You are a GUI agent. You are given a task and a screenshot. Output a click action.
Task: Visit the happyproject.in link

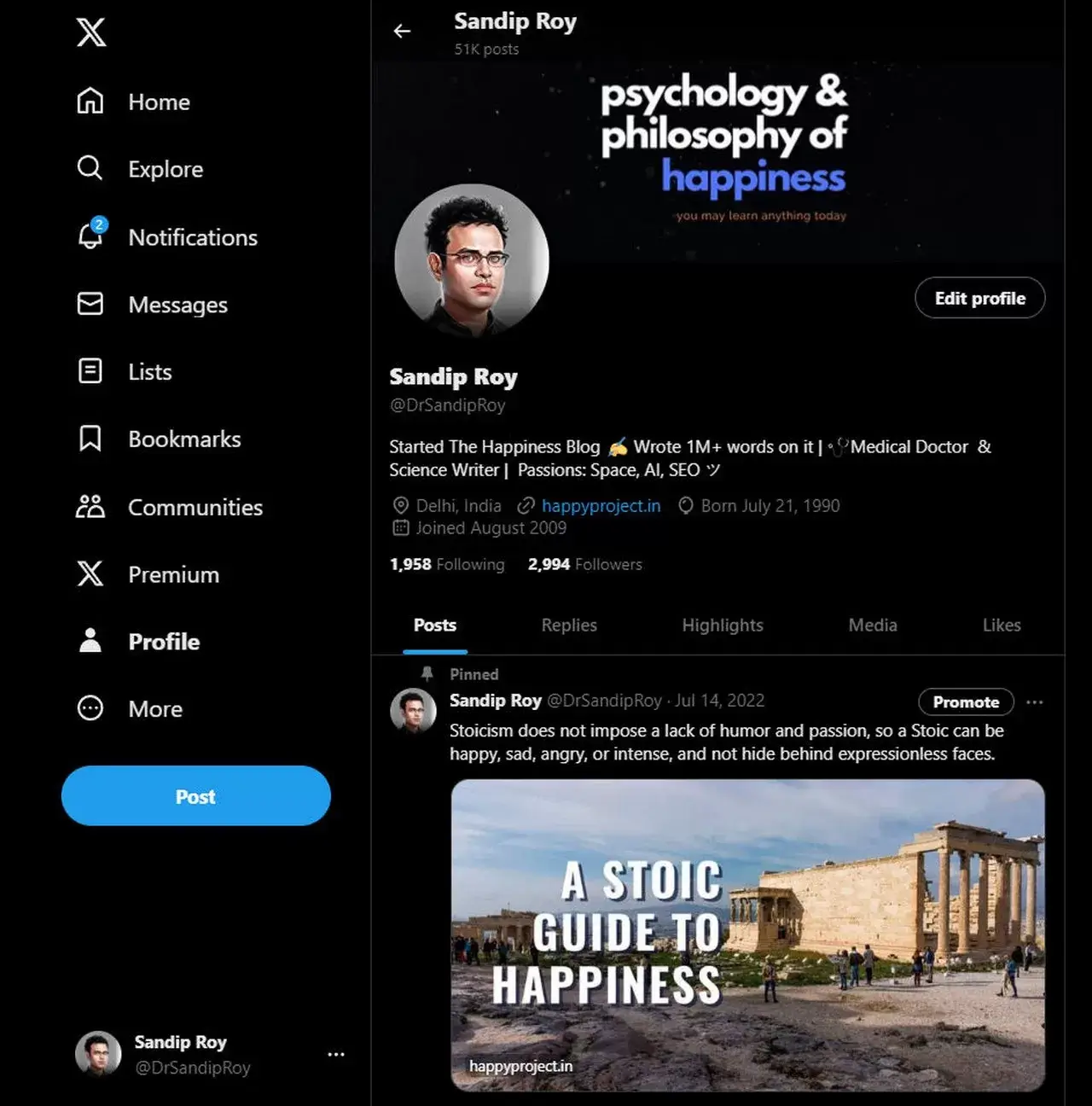(601, 505)
